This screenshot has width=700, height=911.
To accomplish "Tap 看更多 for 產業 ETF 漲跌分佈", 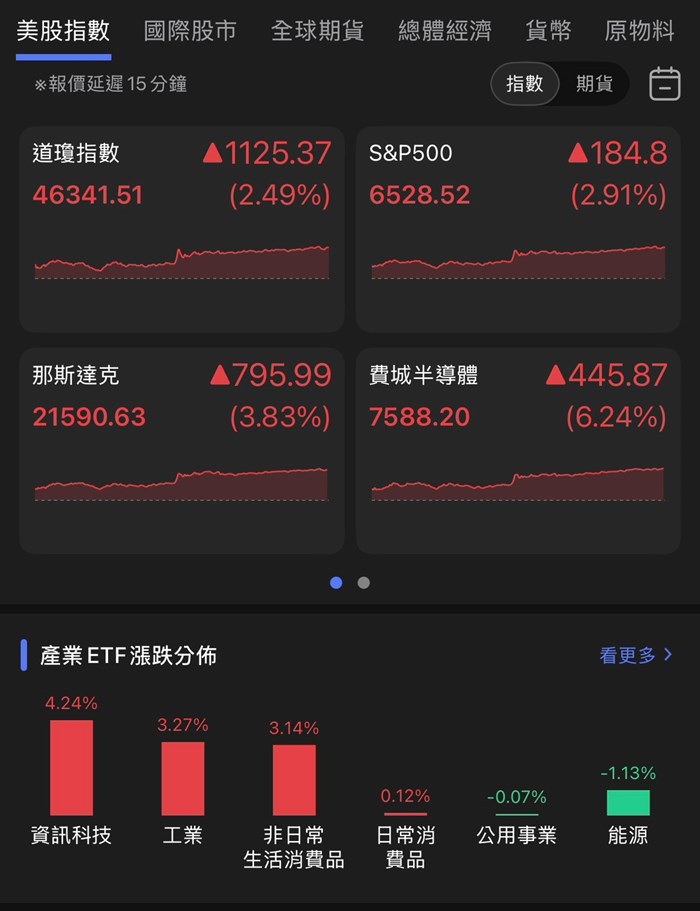I will click(636, 656).
